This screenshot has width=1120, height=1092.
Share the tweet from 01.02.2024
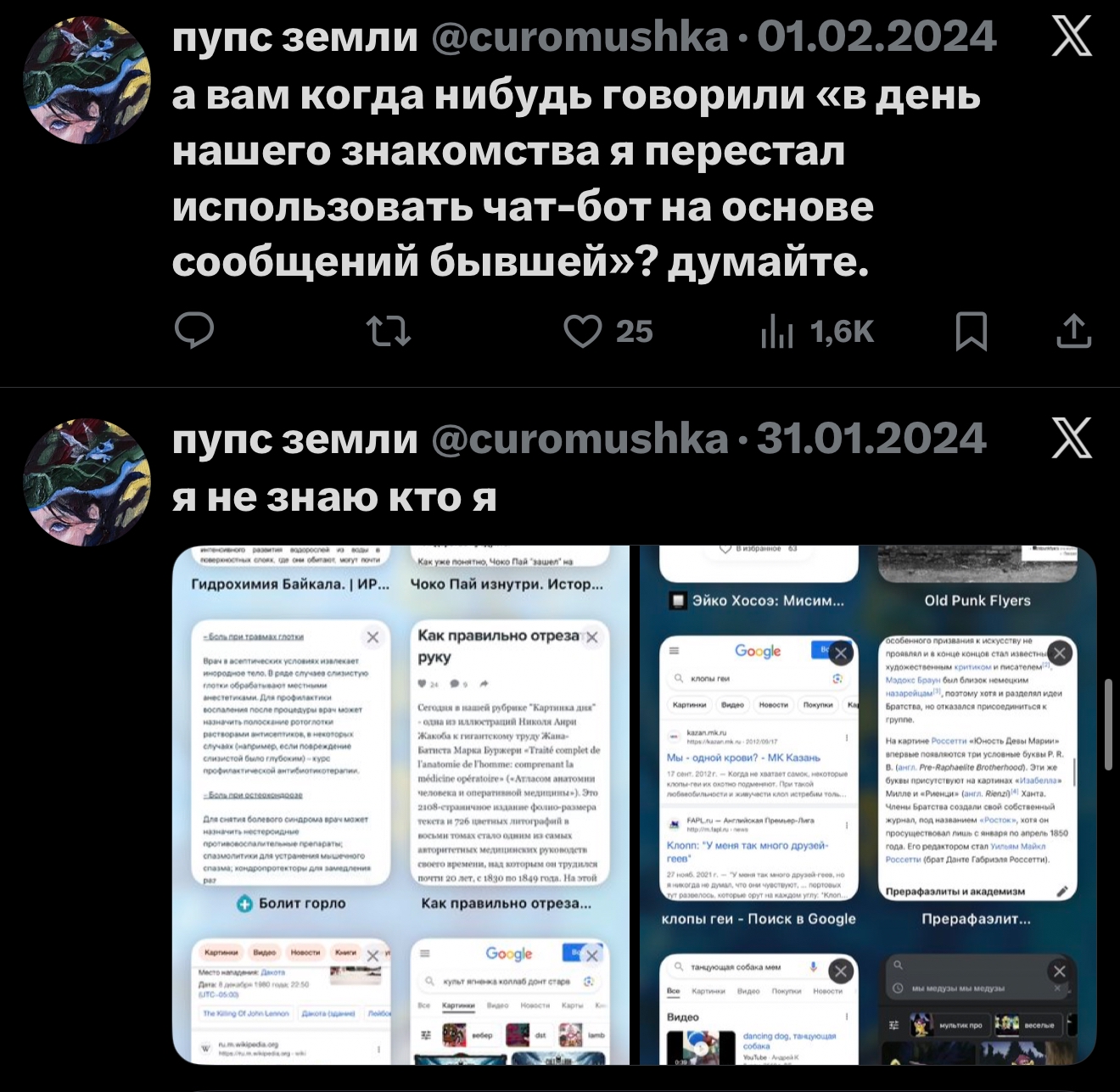pos(1073,331)
